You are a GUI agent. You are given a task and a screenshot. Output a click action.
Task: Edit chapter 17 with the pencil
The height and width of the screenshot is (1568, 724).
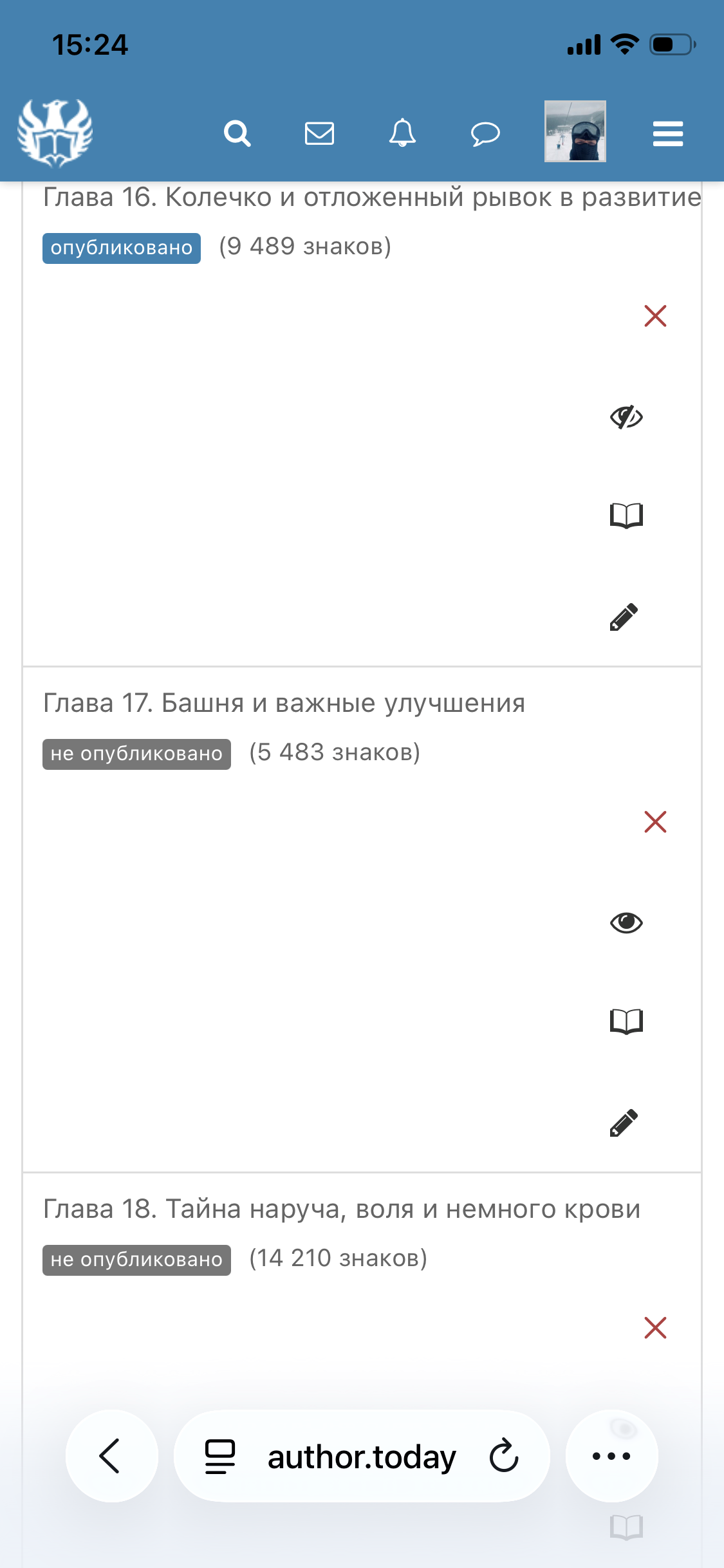pyautogui.click(x=624, y=1123)
